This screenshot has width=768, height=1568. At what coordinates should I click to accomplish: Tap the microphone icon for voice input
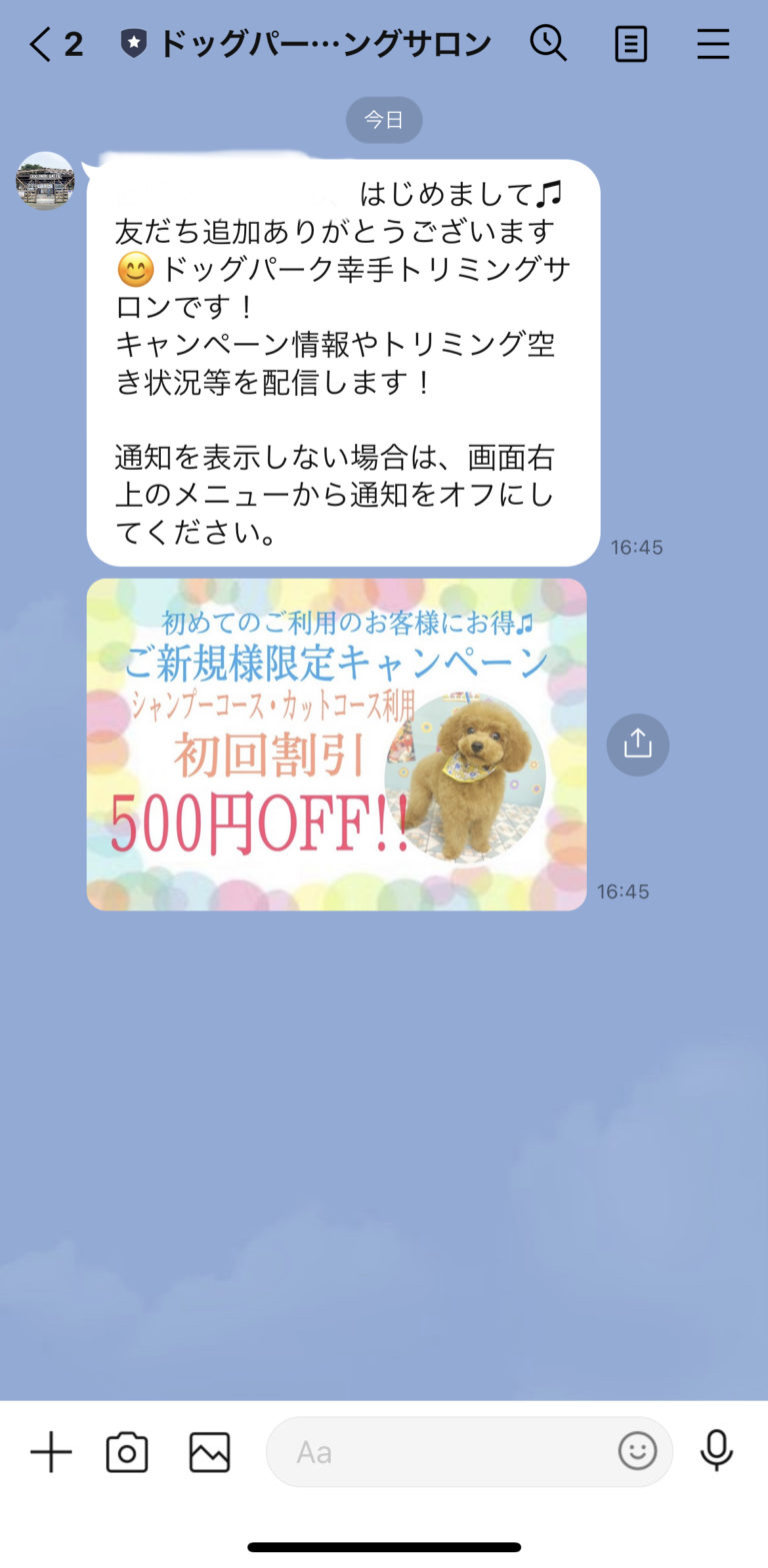[718, 1452]
